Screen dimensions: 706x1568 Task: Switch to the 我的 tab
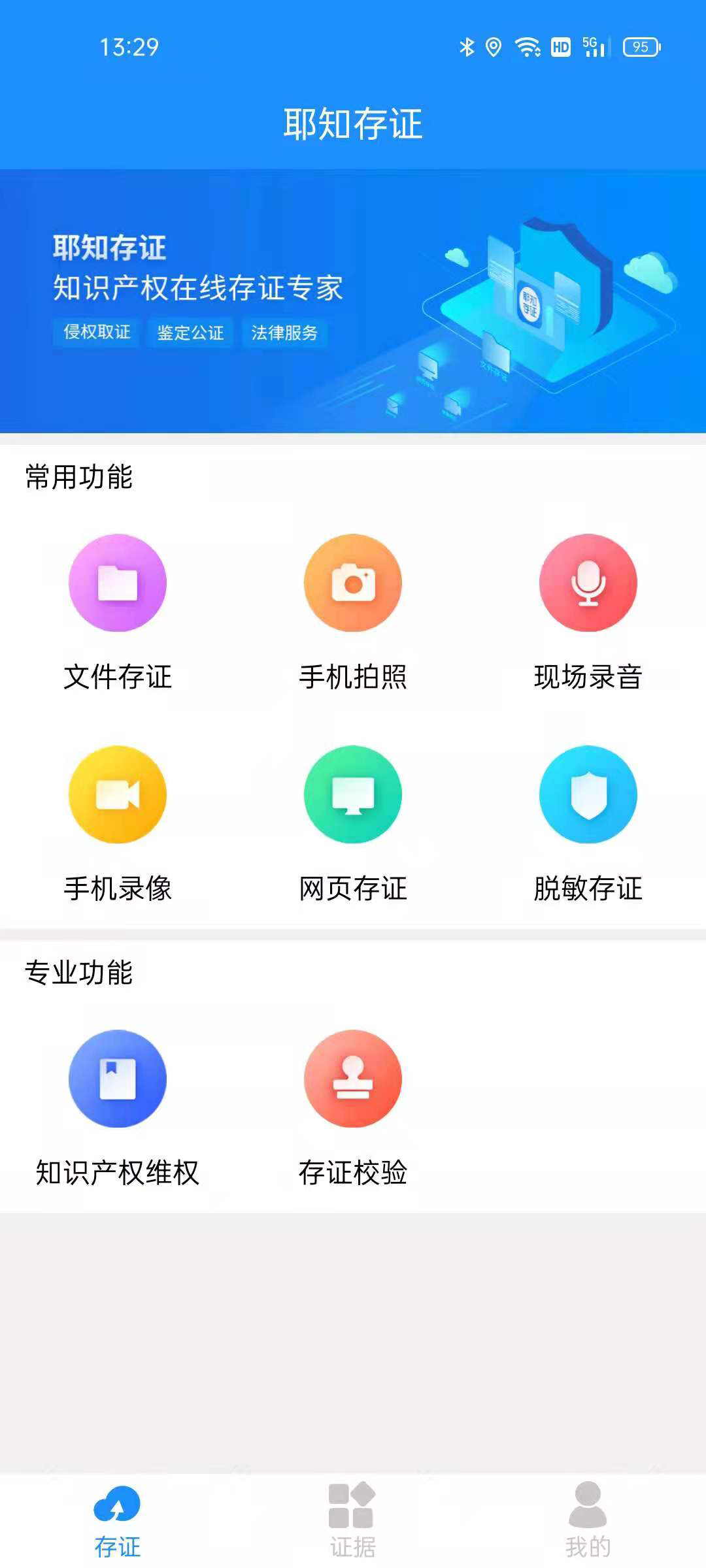(588, 1520)
